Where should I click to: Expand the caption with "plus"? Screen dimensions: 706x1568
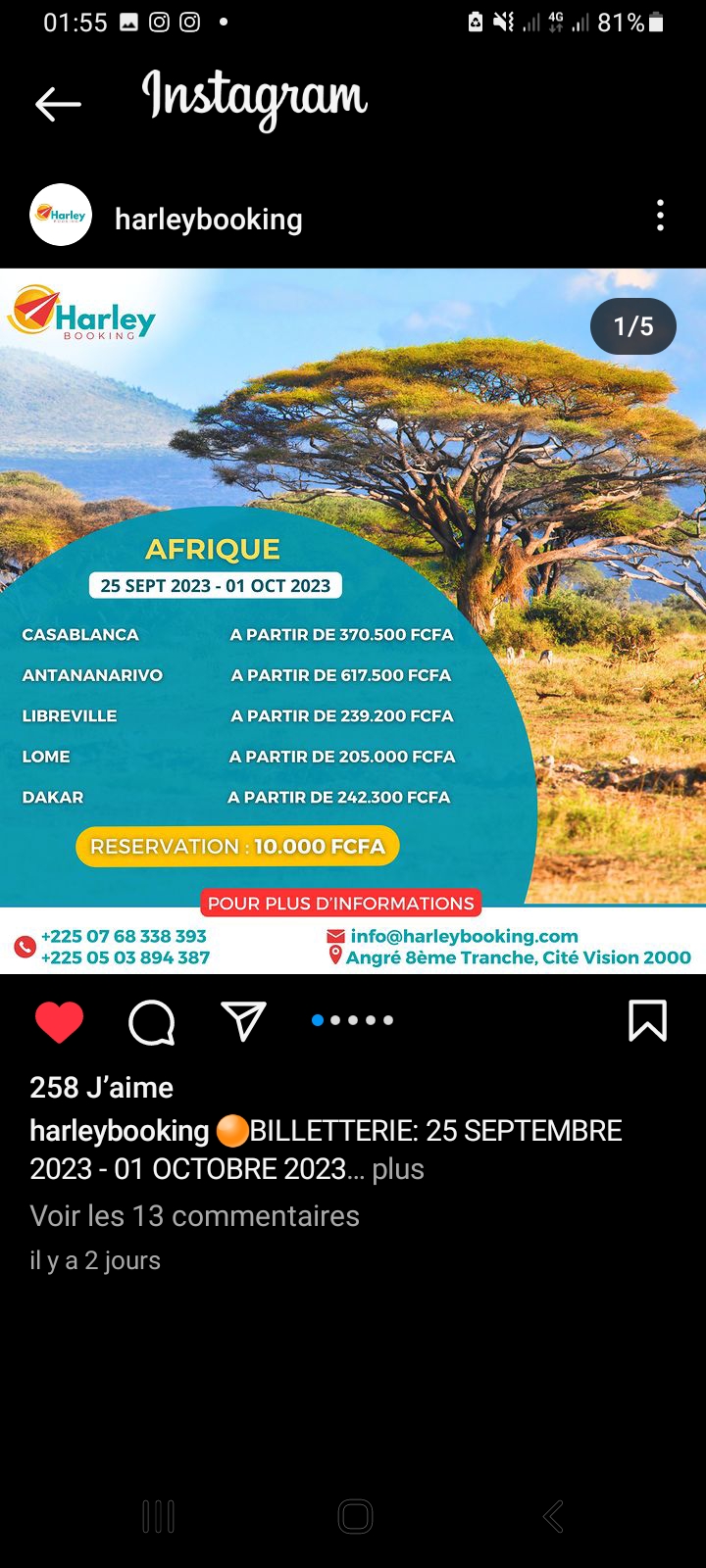(398, 1169)
